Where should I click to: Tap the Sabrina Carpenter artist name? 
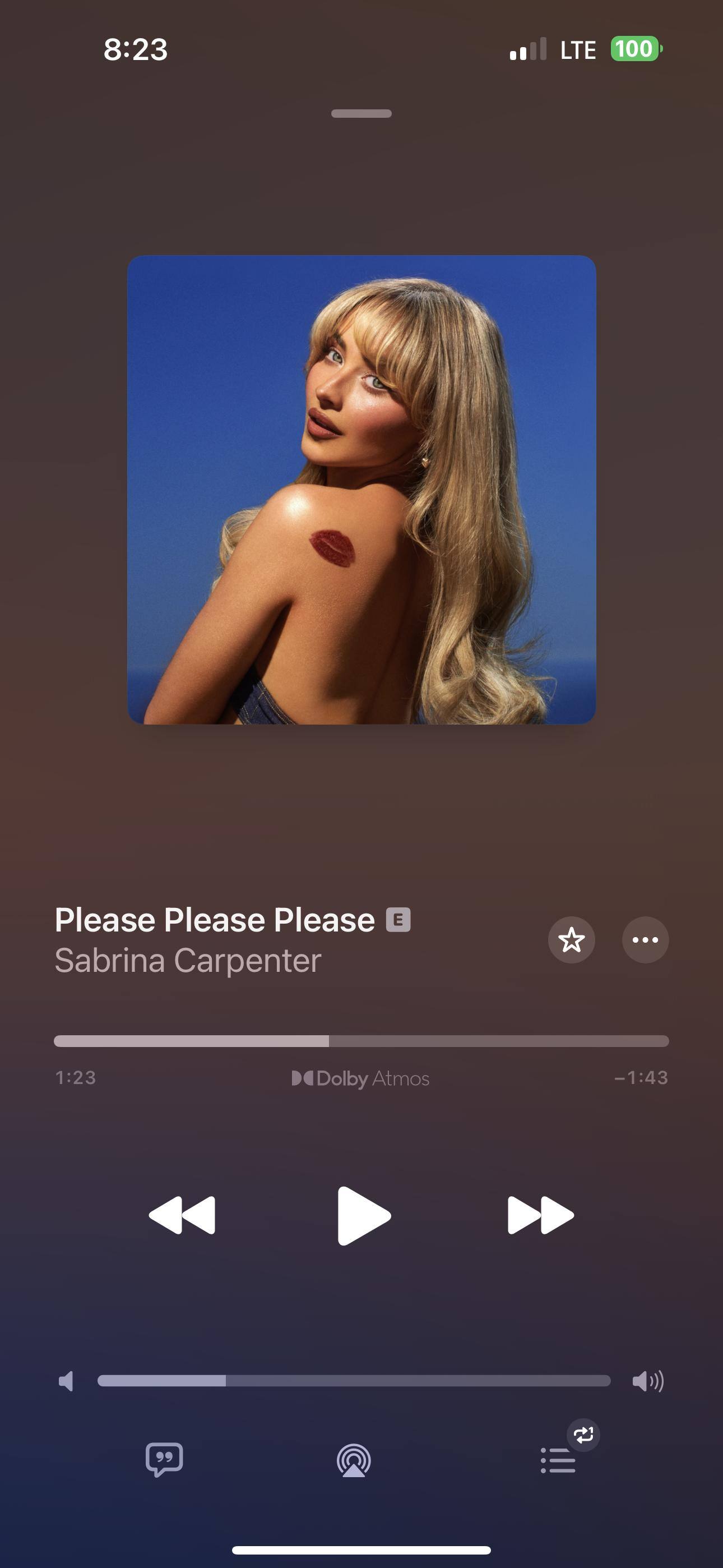[x=188, y=961]
